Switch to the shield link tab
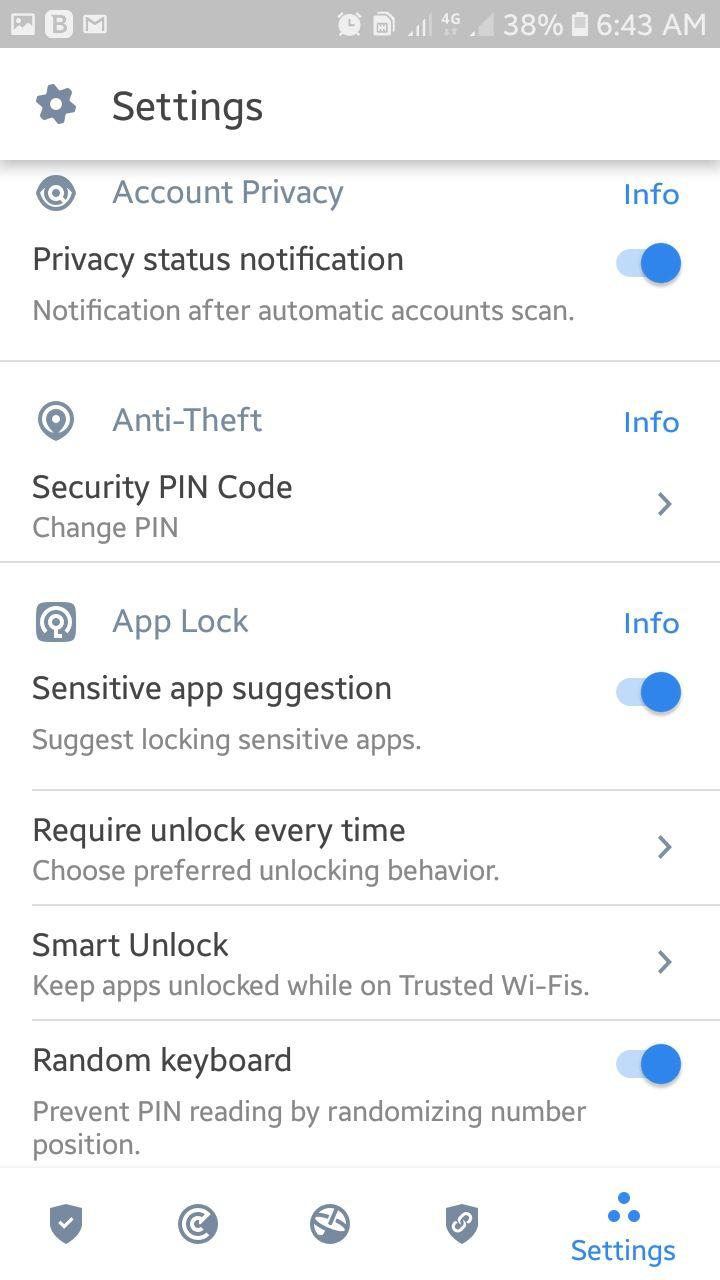720x1280 pixels. tap(462, 1224)
